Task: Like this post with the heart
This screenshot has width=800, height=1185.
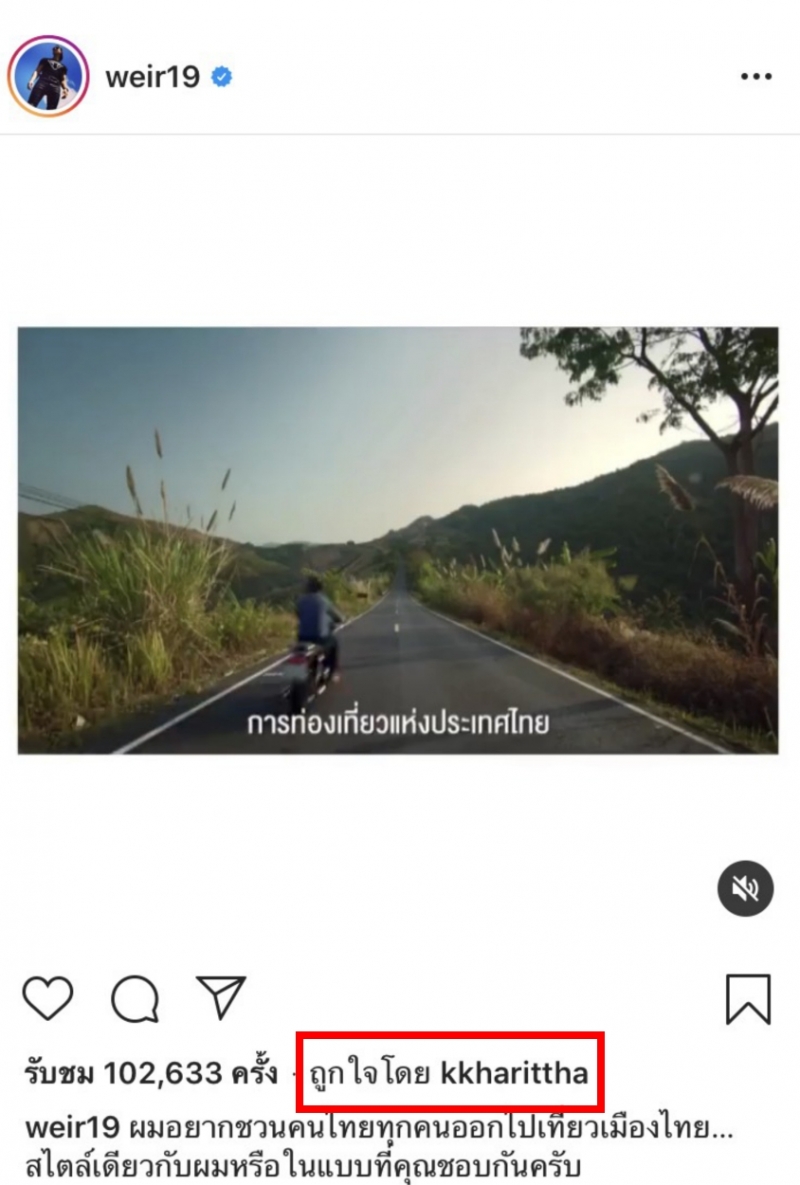Action: click(47, 998)
